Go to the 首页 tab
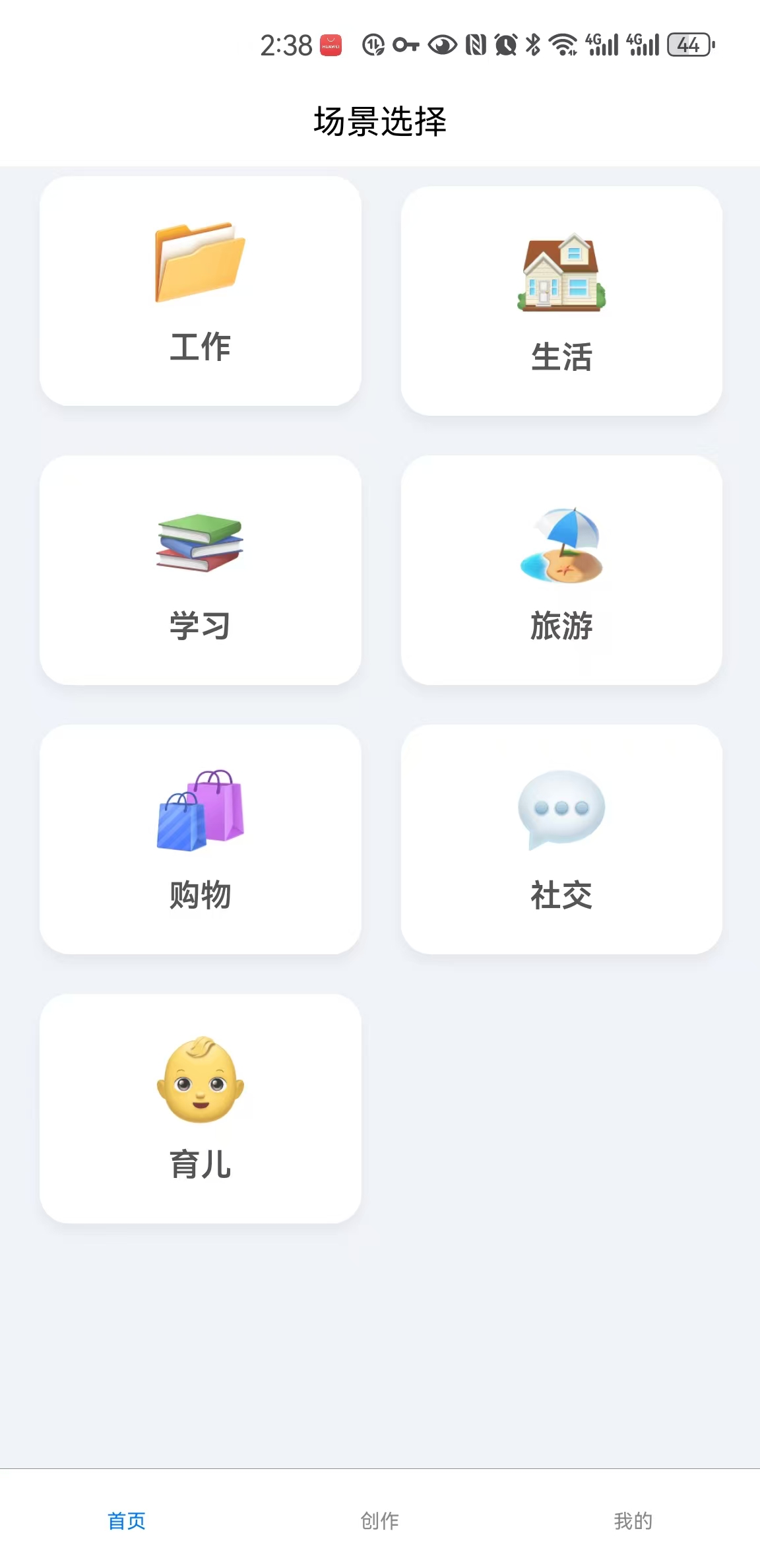 (127, 1520)
